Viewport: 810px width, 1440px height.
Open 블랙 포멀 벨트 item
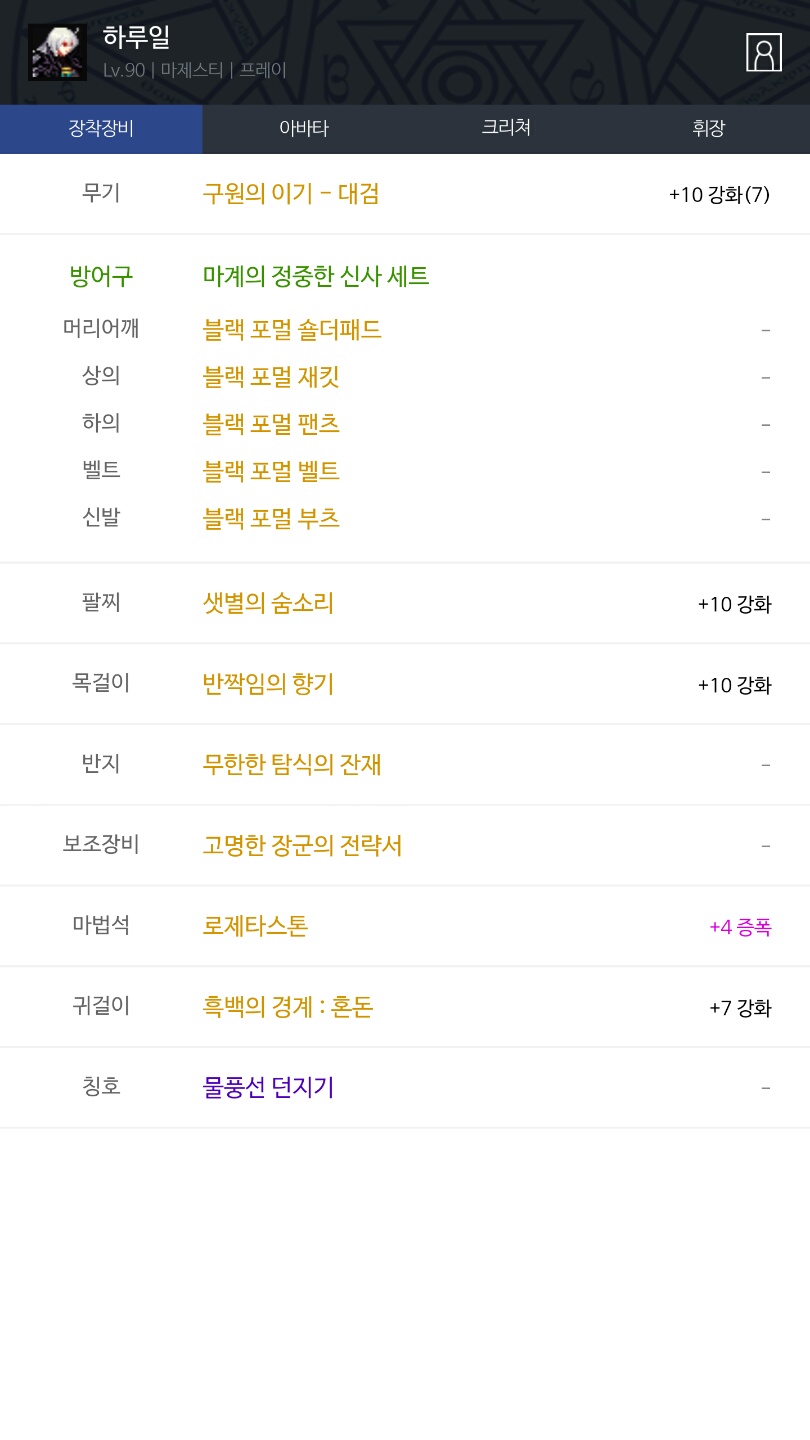pos(271,471)
